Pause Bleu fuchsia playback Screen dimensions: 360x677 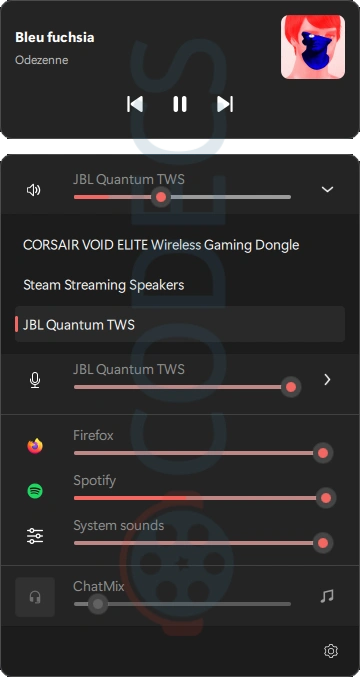point(180,104)
